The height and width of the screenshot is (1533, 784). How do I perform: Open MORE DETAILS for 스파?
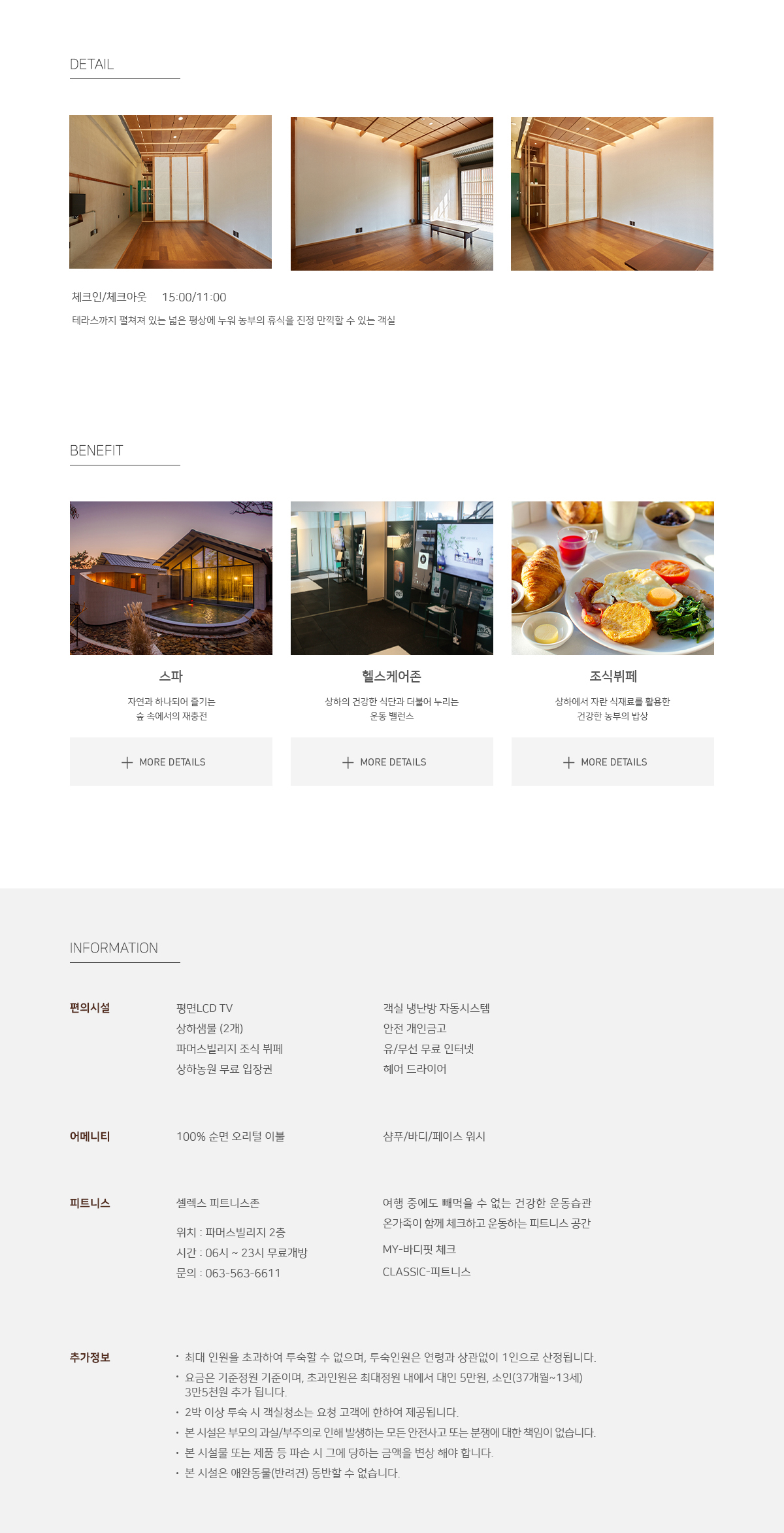point(171,762)
